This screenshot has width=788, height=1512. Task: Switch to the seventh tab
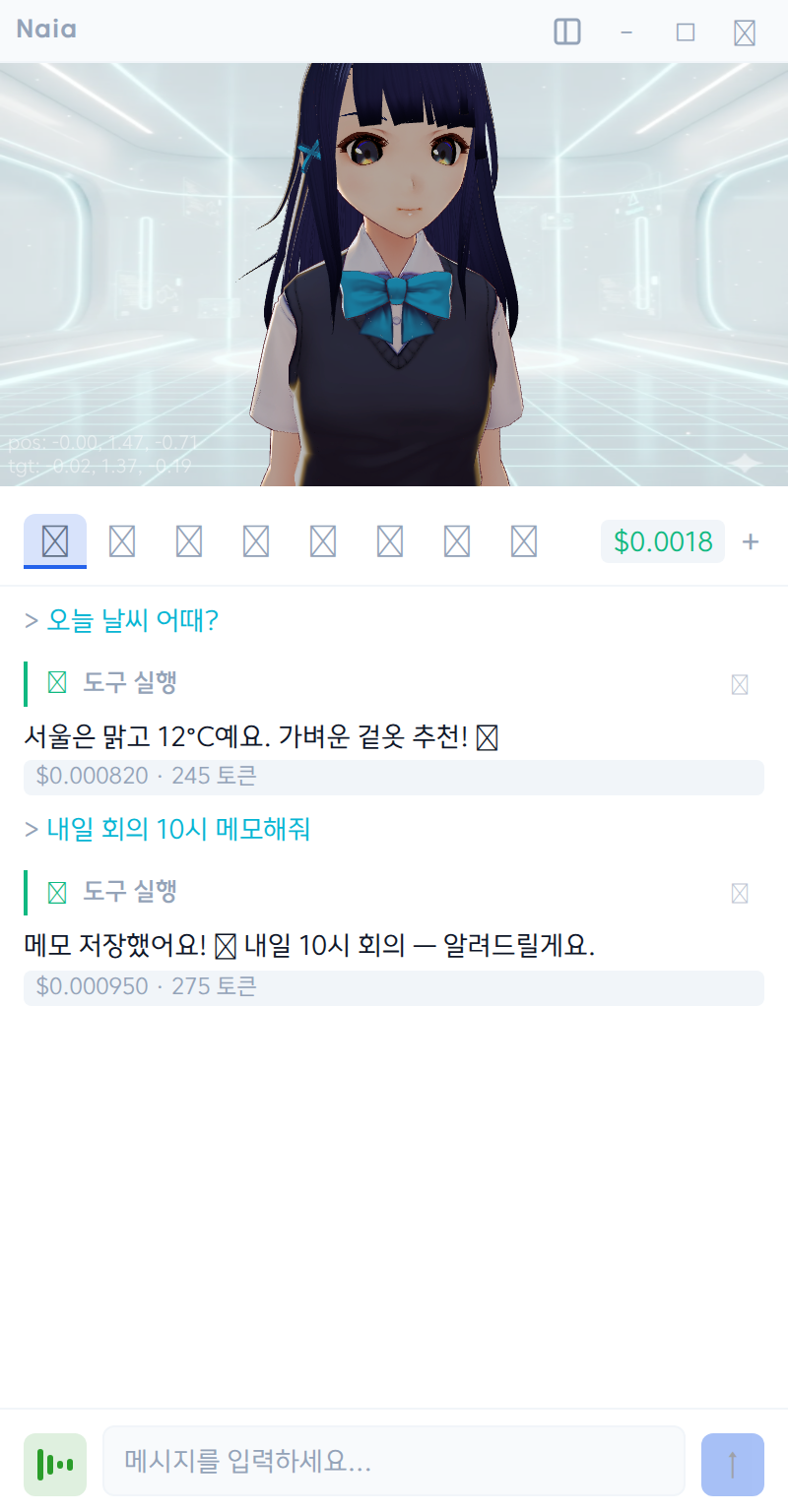tap(456, 540)
